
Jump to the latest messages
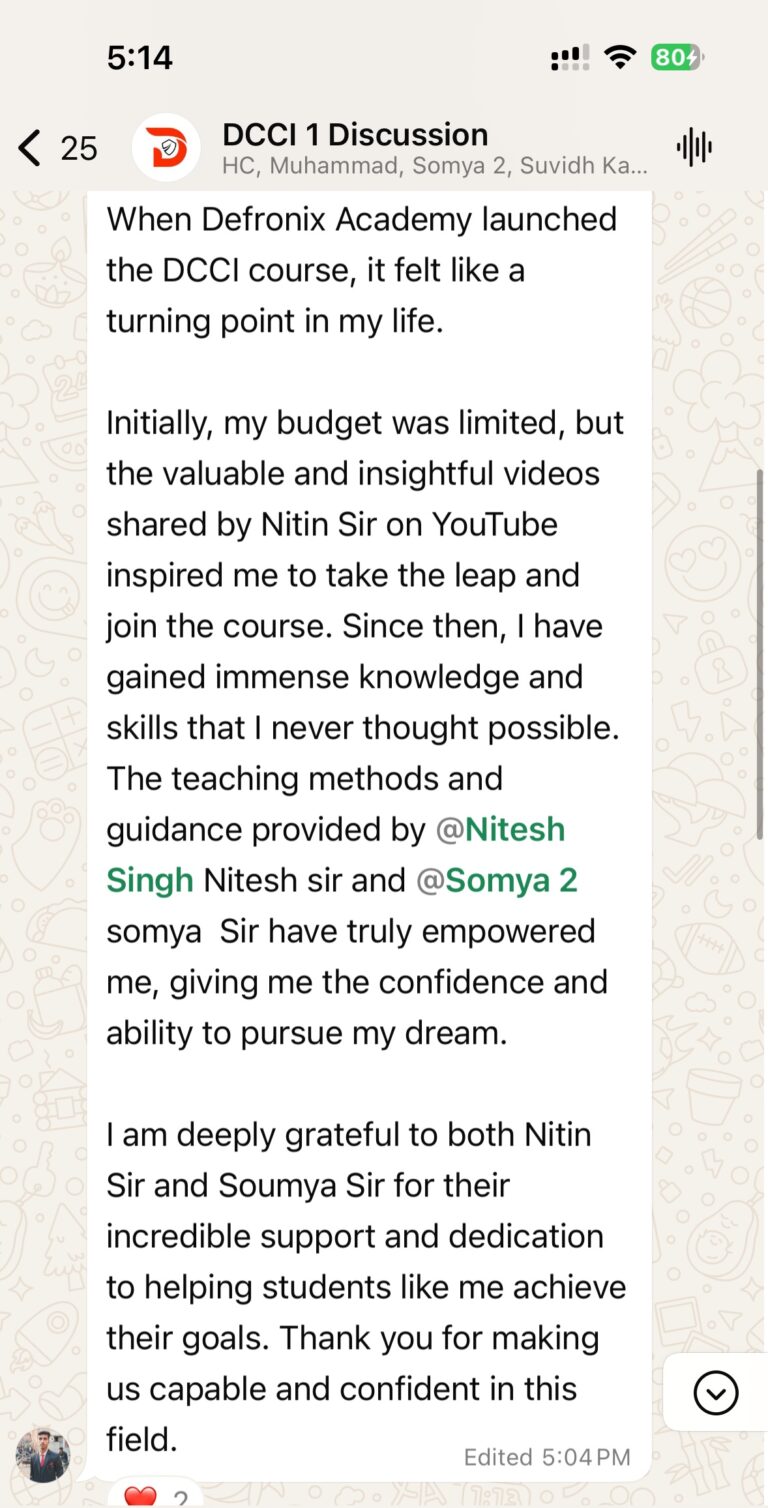click(715, 1393)
